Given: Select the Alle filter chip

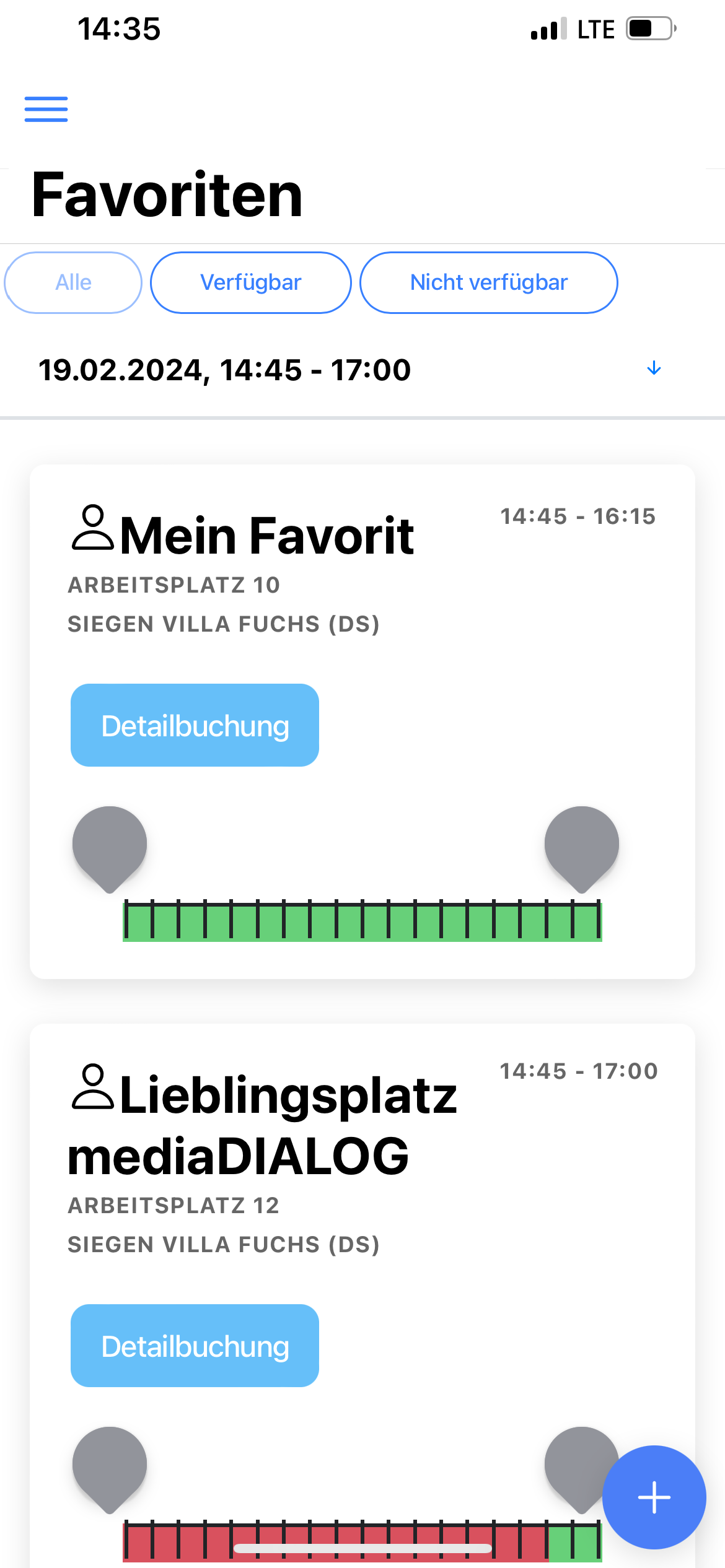Looking at the screenshot, I should pyautogui.click(x=73, y=282).
